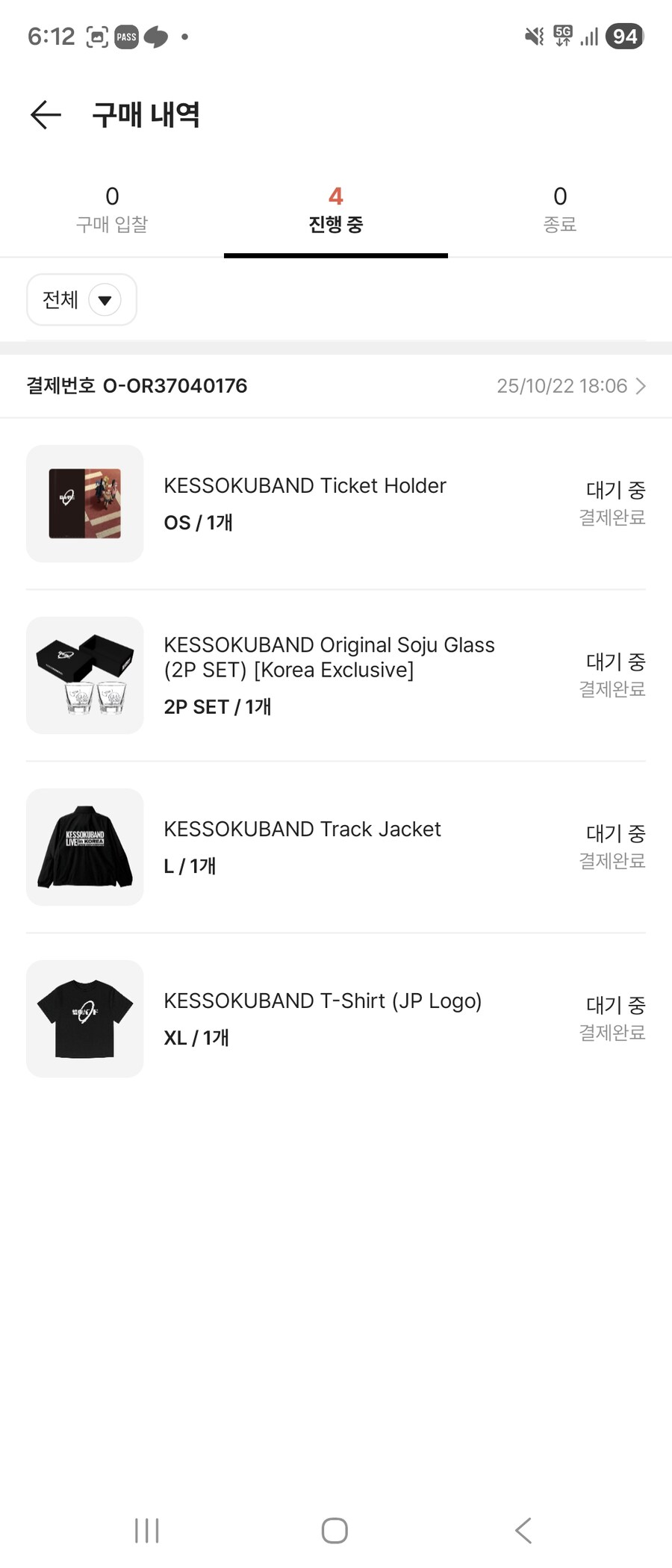Switch to the 종료 tab
672x1568 pixels.
560,210
